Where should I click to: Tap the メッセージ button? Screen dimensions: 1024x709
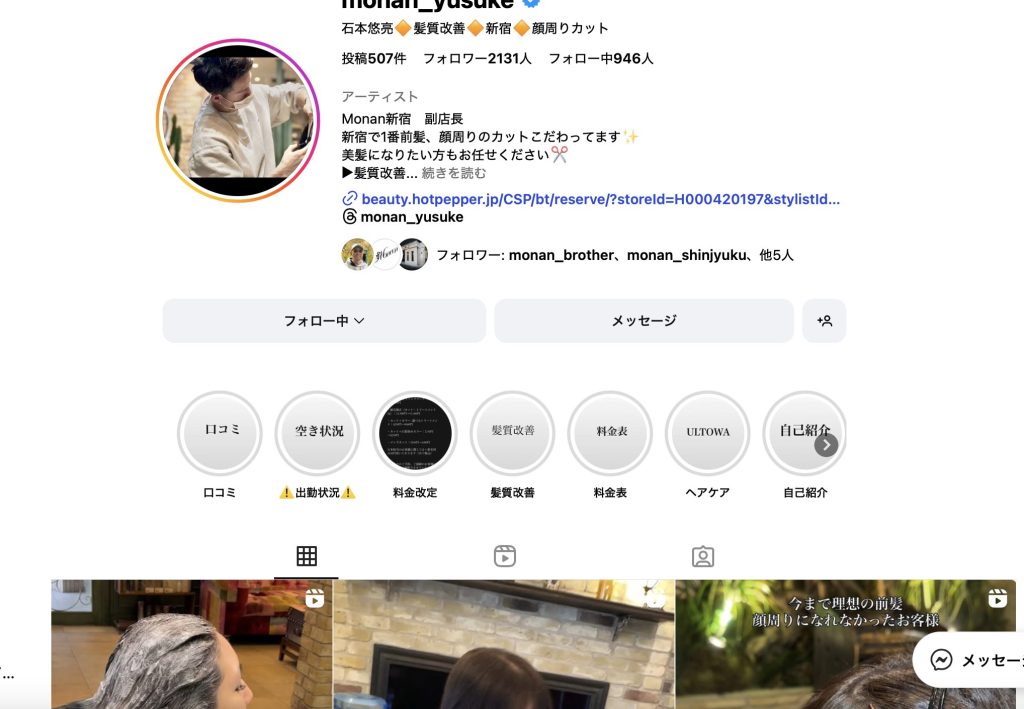tap(644, 321)
